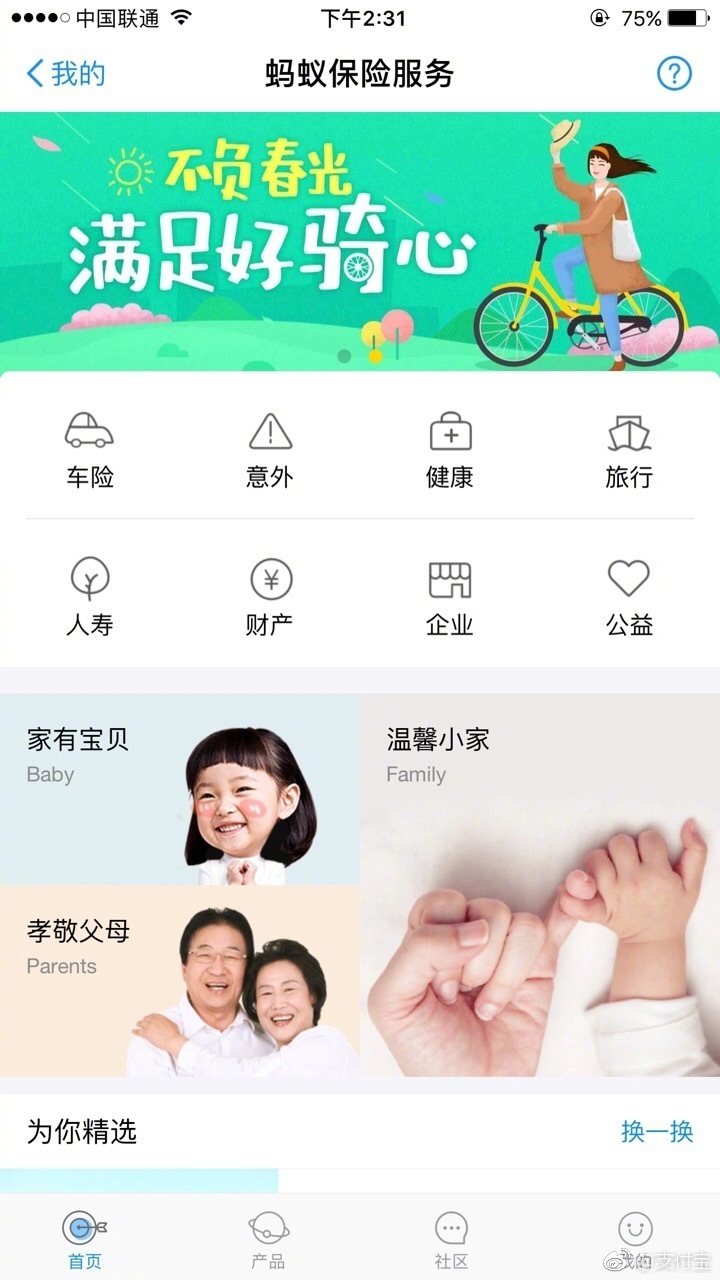Select the 意外 accident category
This screenshot has height=1280, width=720.
pos(270,450)
